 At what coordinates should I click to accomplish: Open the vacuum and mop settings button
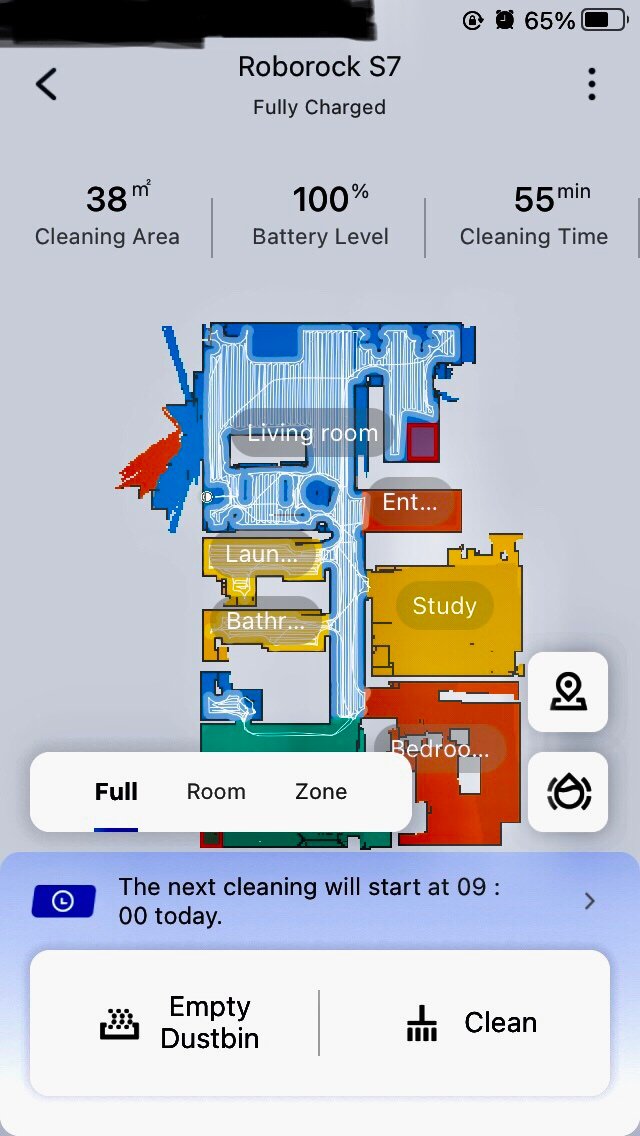pos(568,792)
